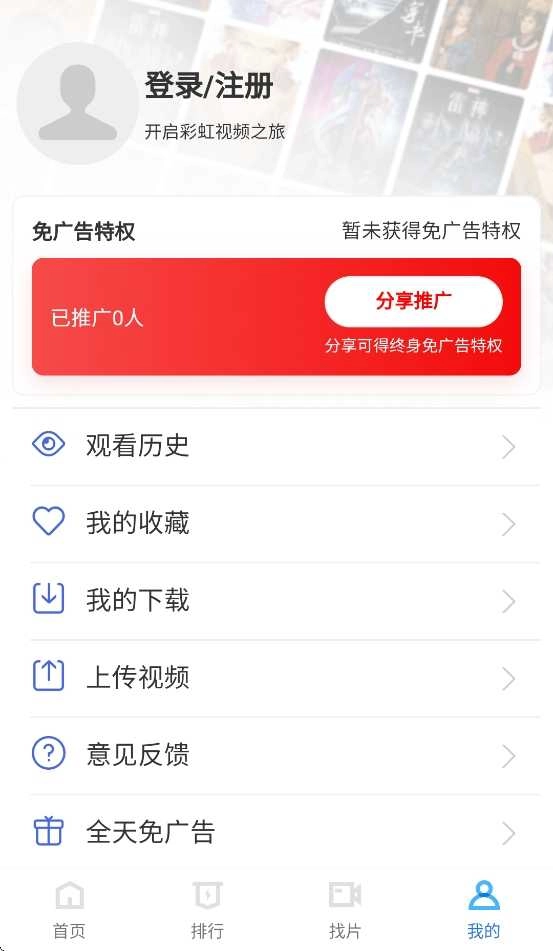Open 意见反馈 feedback

point(276,754)
